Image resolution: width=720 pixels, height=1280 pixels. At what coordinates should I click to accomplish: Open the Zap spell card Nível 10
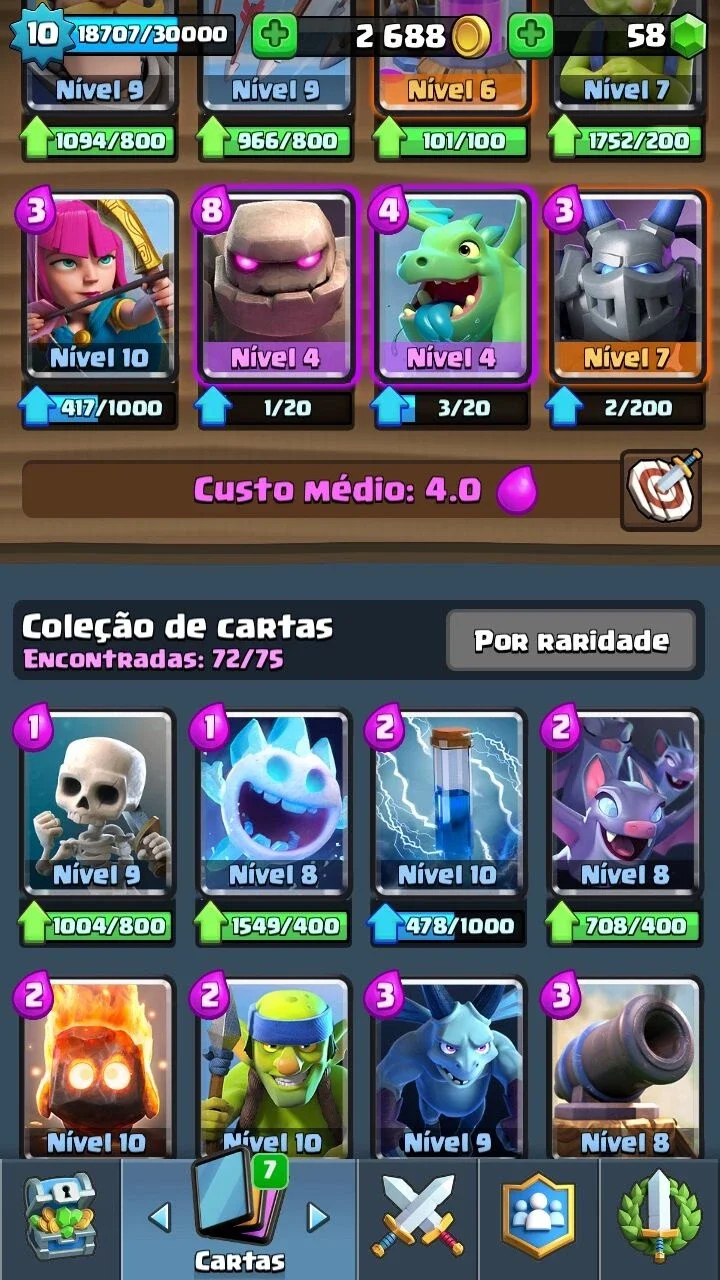[450, 805]
